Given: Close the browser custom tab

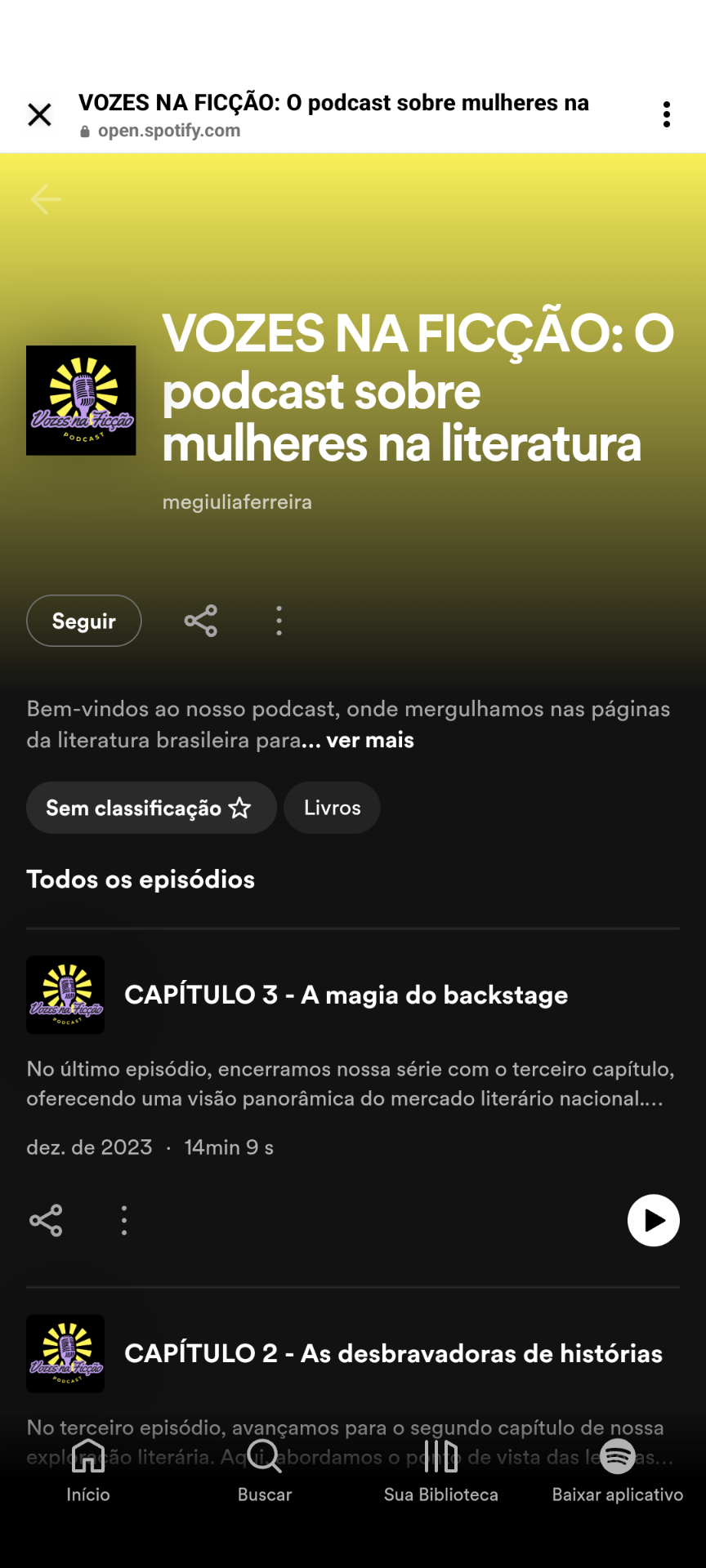Looking at the screenshot, I should [39, 115].
